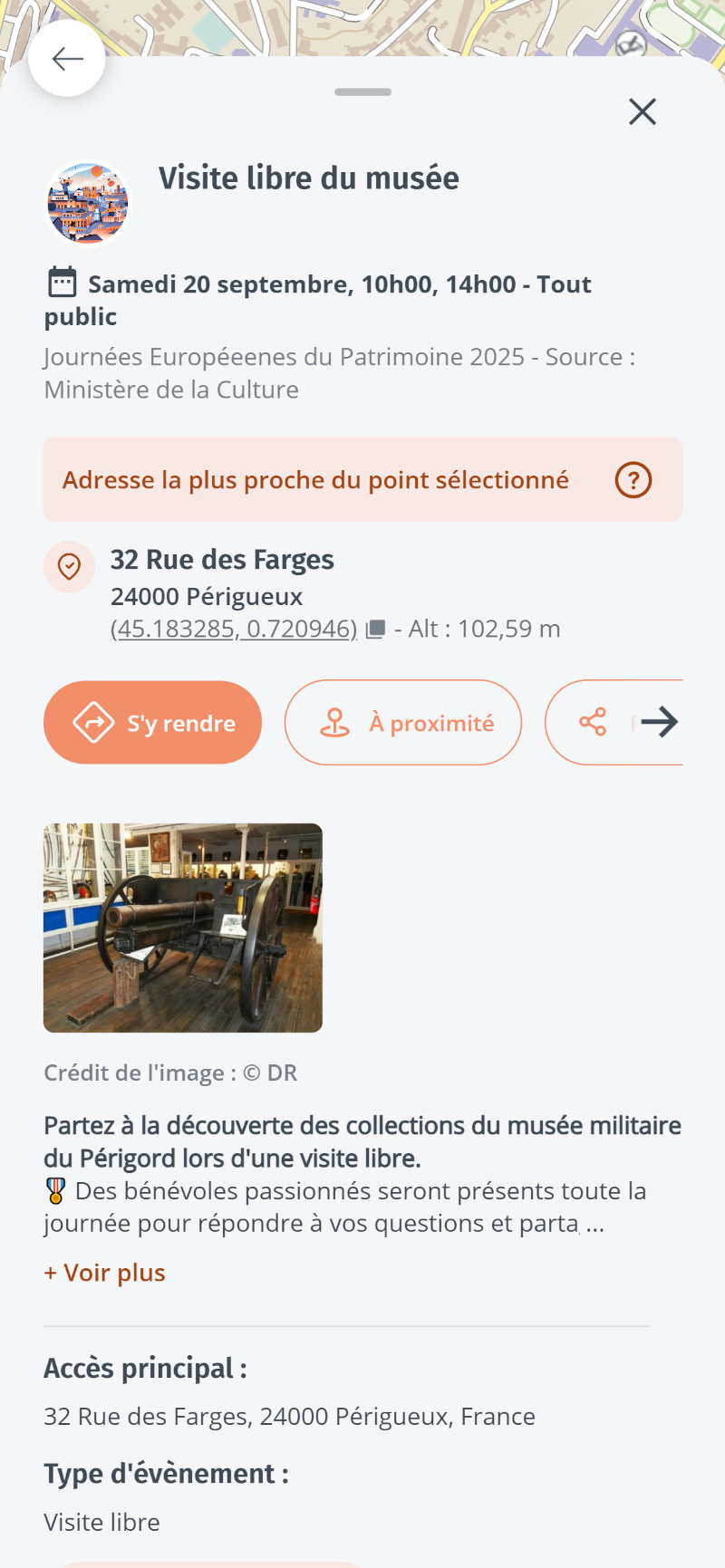This screenshot has height=1568, width=725.
Task: Open help for closest address notice
Action: click(x=633, y=480)
